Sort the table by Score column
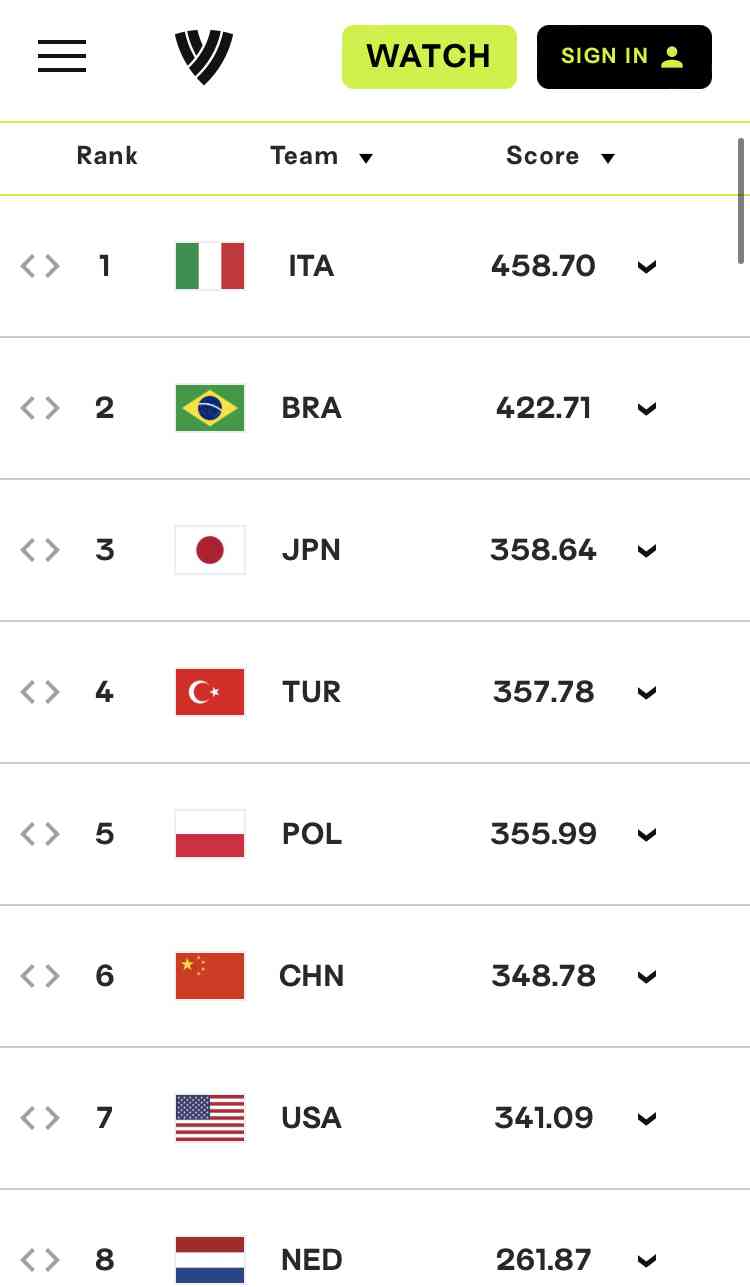The height and width of the screenshot is (1287, 750). [x=560, y=156]
